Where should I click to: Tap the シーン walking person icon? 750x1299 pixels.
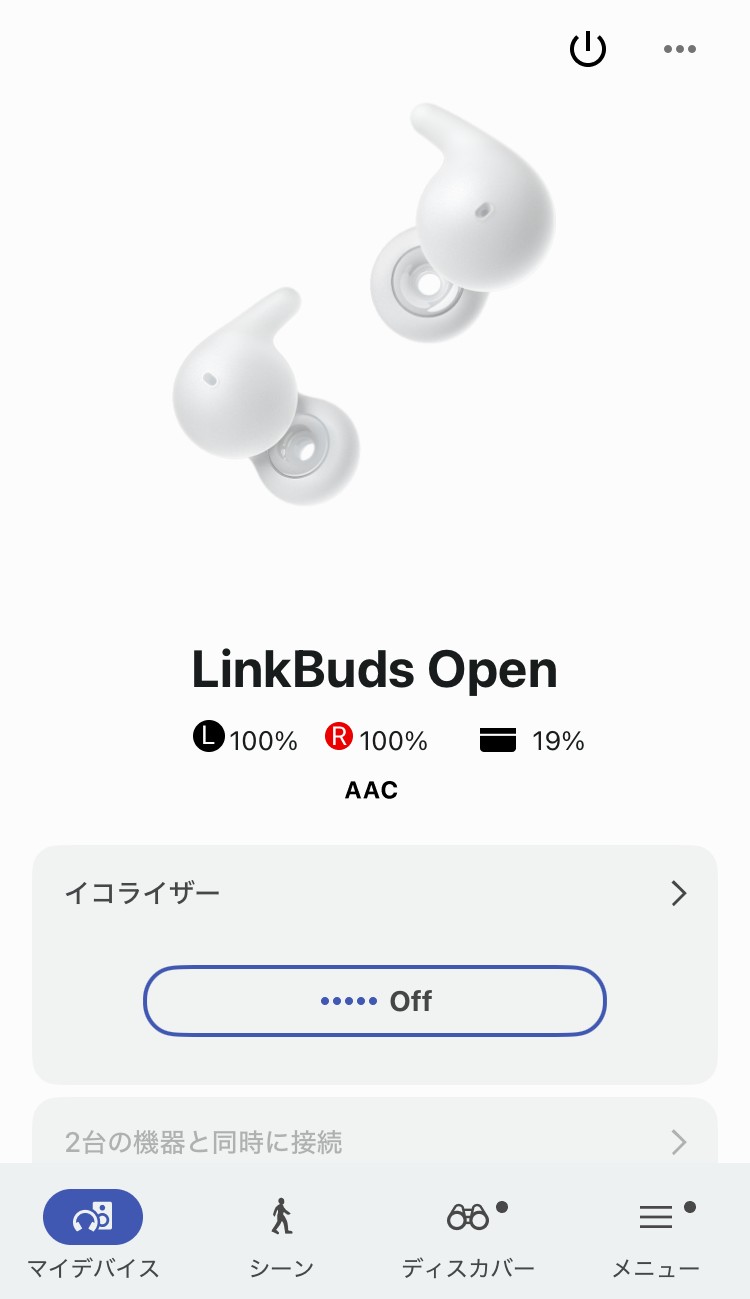click(x=281, y=1214)
